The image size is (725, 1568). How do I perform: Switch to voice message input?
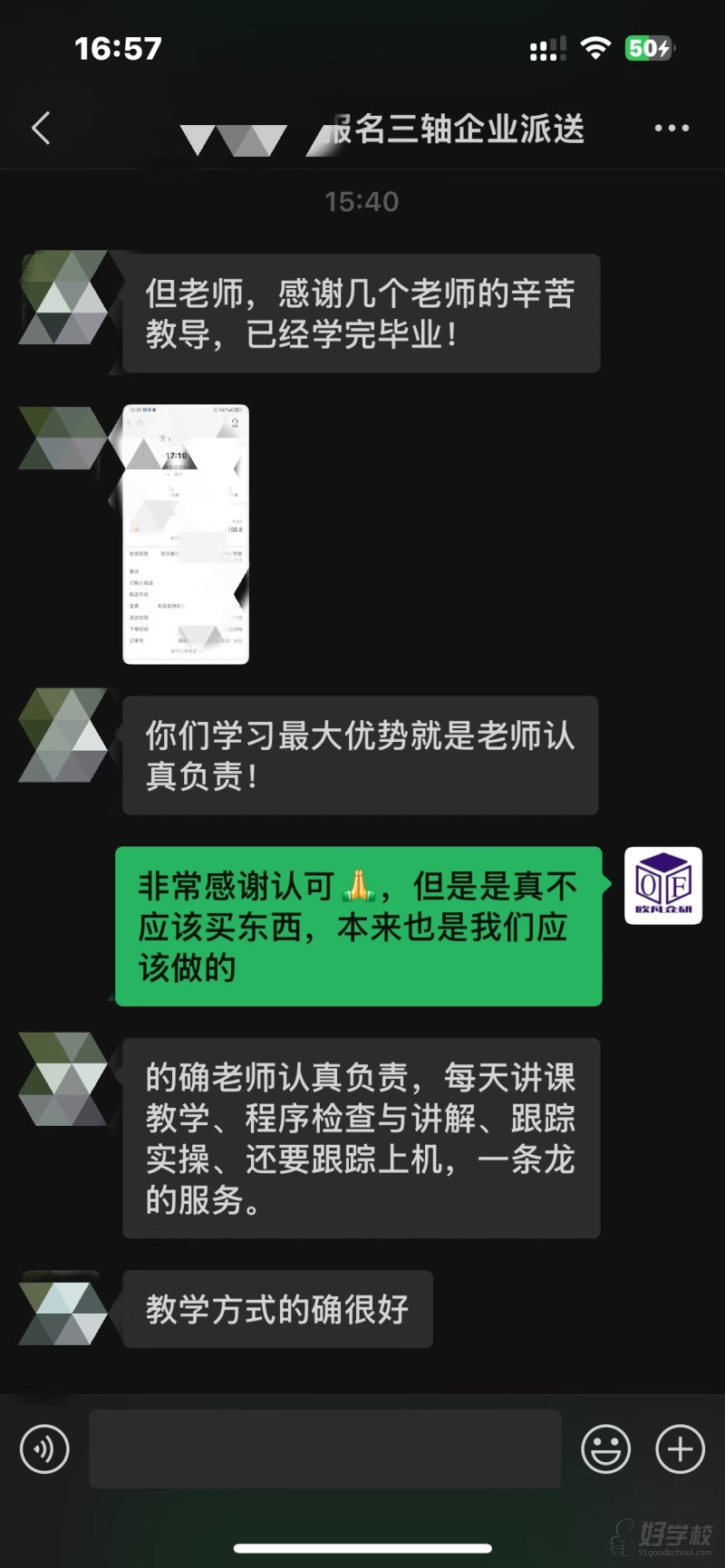coord(44,1448)
